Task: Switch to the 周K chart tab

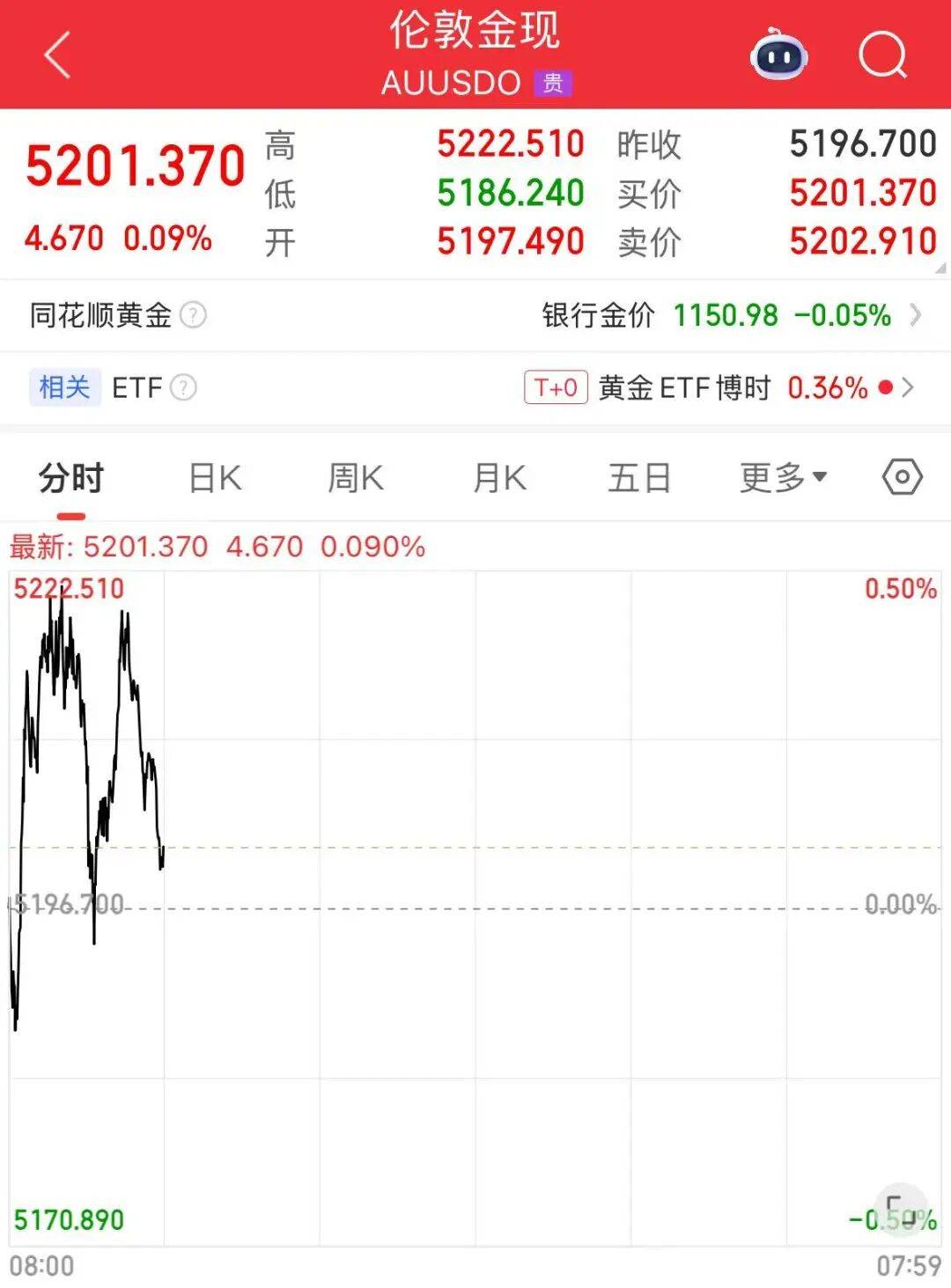Action: click(356, 479)
